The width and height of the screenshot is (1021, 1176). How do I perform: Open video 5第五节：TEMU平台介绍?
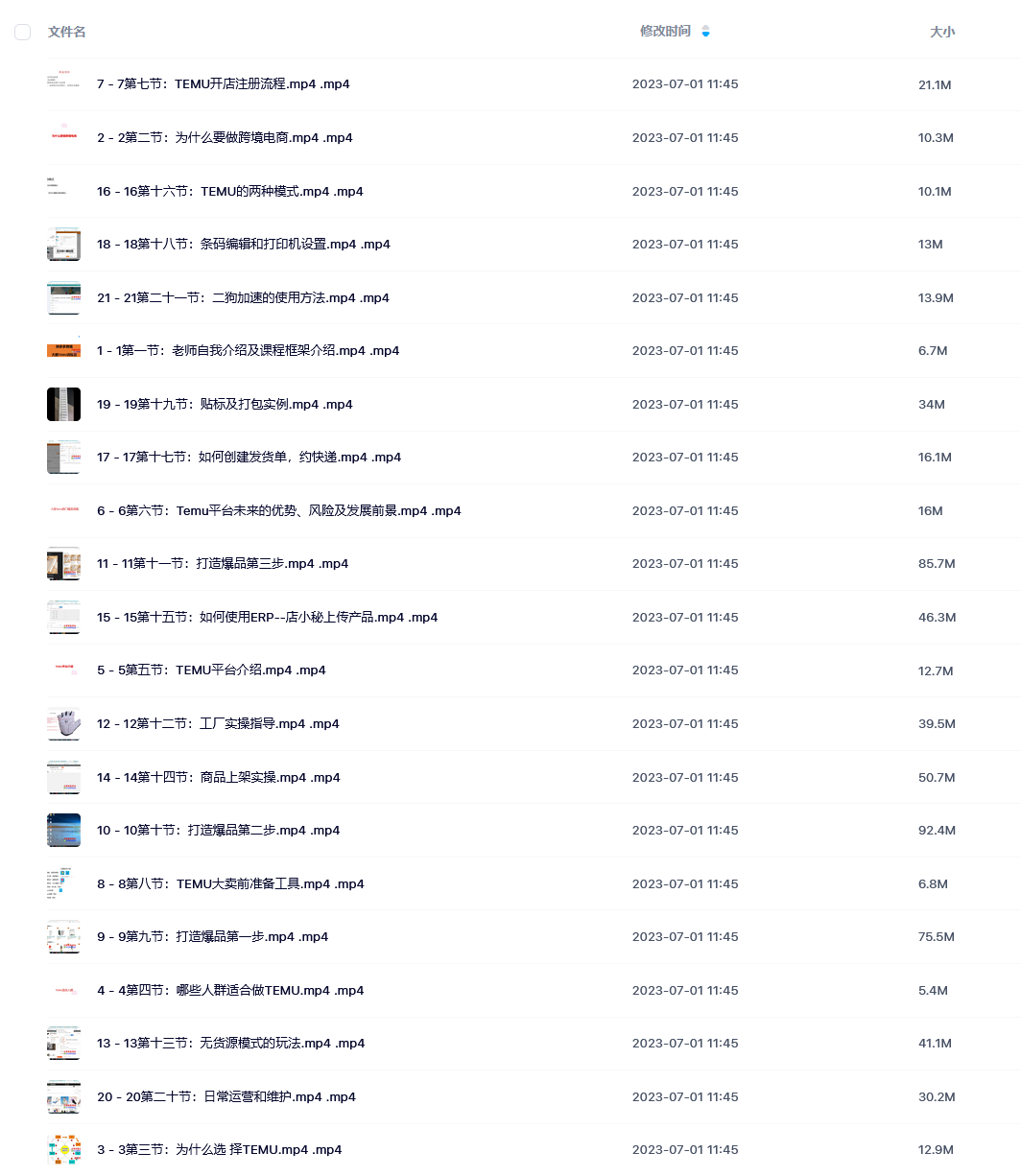pyautogui.click(x=211, y=670)
